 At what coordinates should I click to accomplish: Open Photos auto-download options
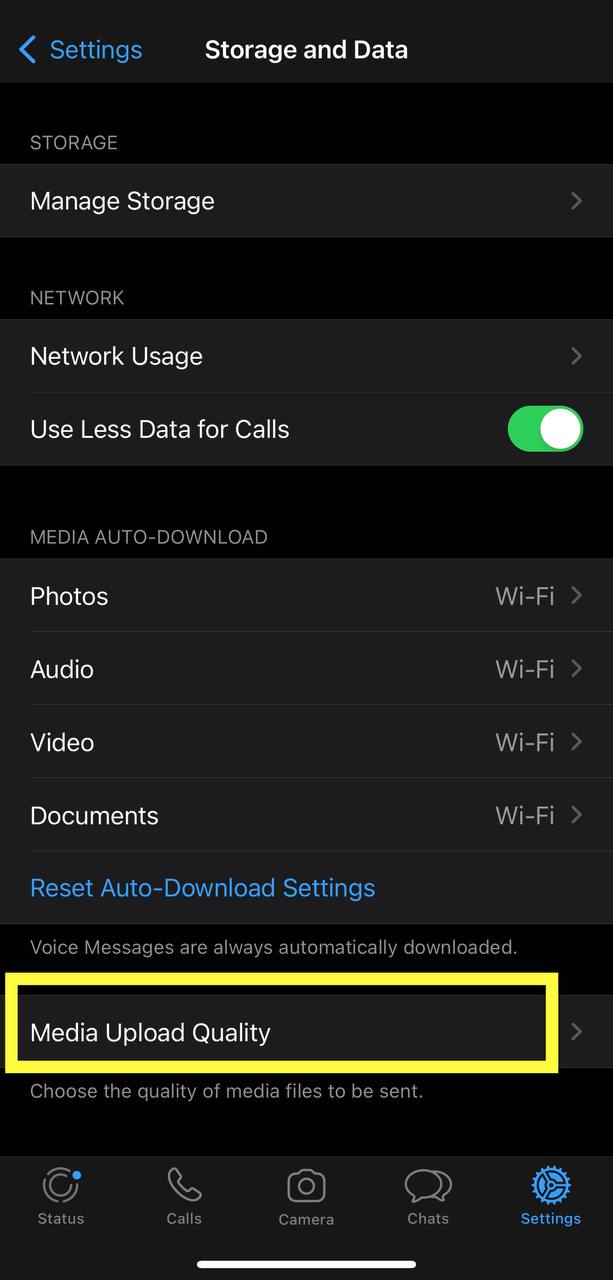(306, 596)
